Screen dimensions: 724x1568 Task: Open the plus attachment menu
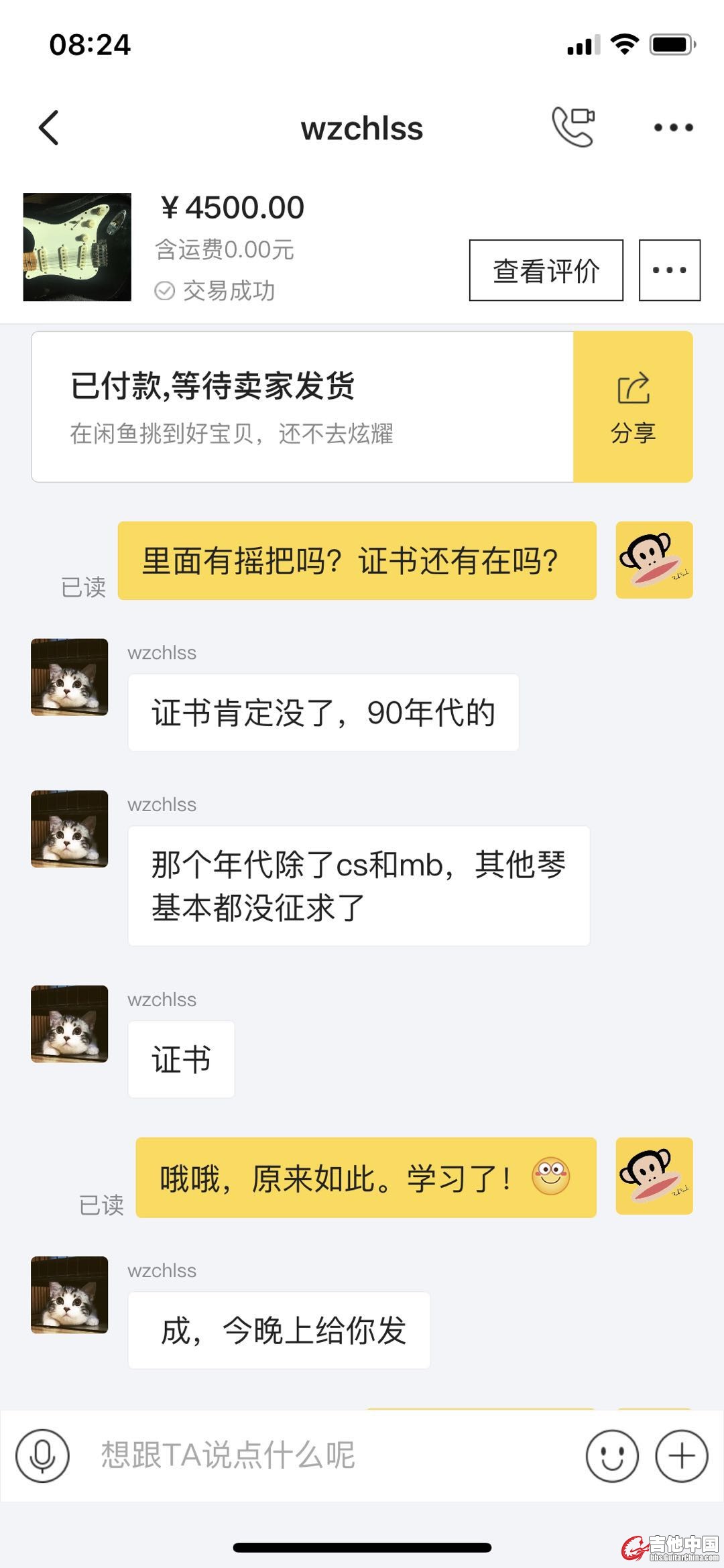[681, 1455]
